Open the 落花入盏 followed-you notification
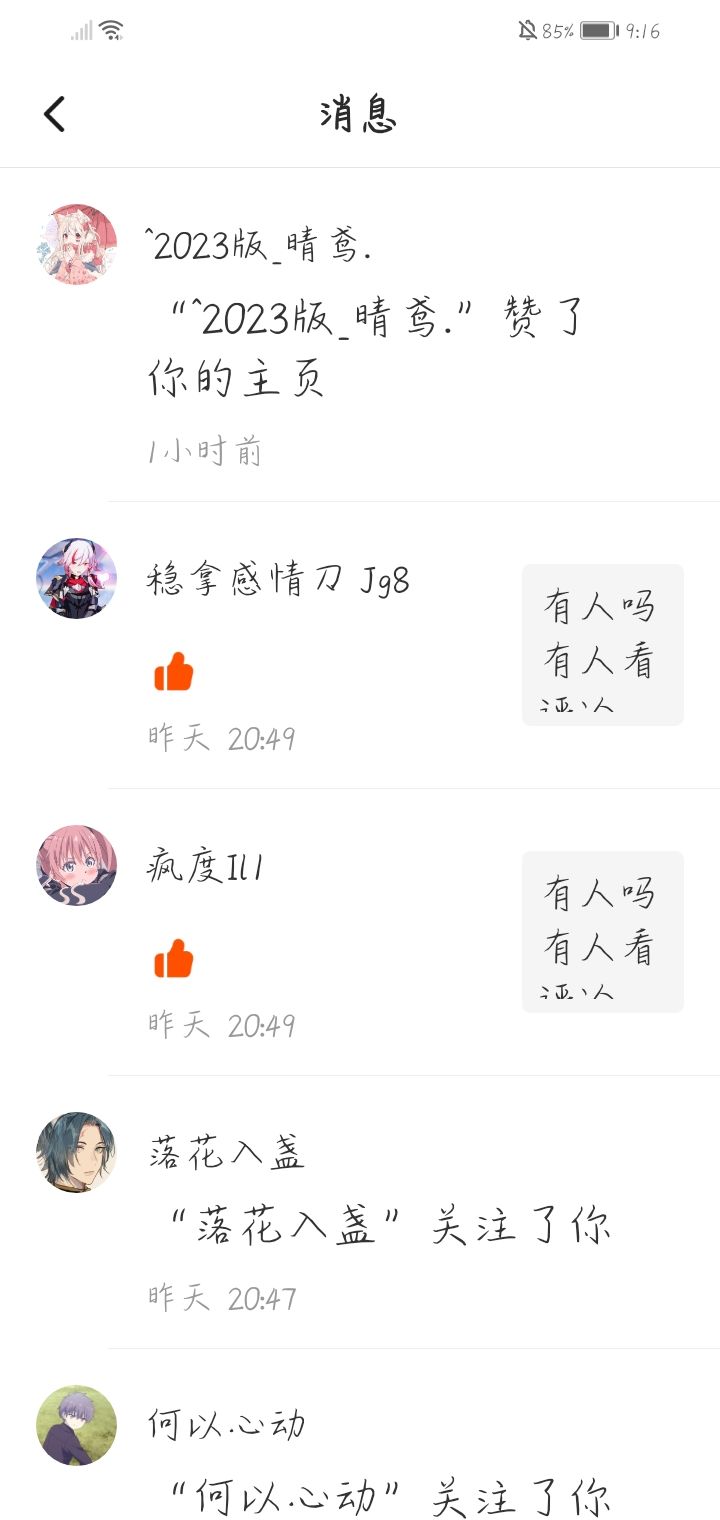The height and width of the screenshot is (1520, 720). pos(360,1212)
